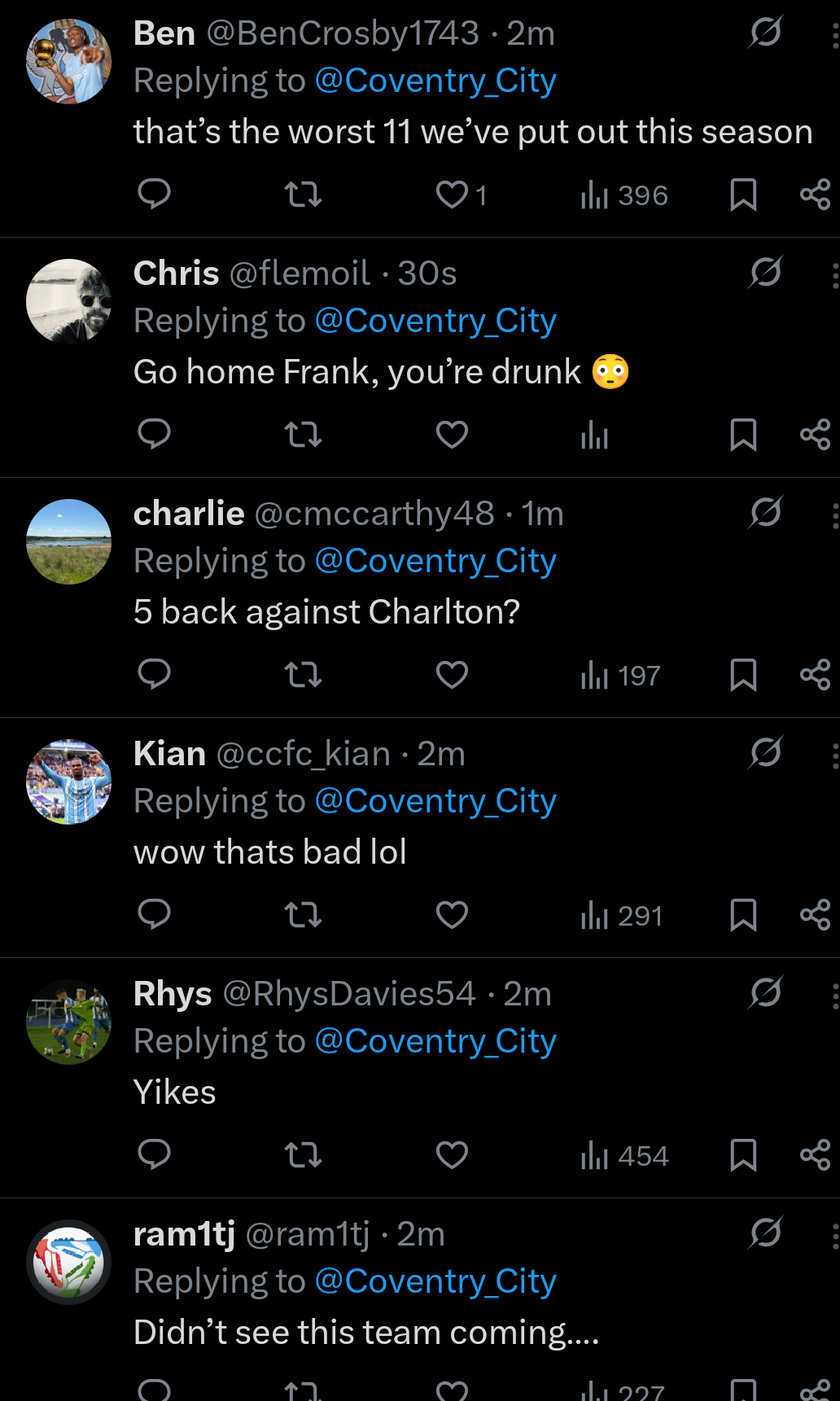Image resolution: width=840 pixels, height=1401 pixels.
Task: Bookmark Kian's 'wow thats bad lol' reply
Action: pos(742,914)
